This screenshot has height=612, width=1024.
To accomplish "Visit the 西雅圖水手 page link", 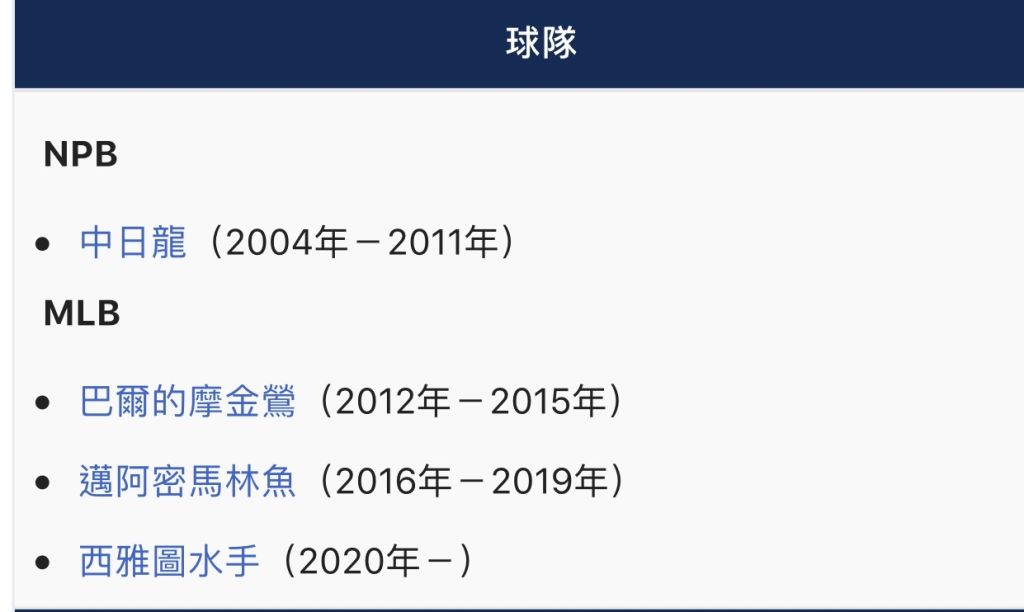I will 169,562.
